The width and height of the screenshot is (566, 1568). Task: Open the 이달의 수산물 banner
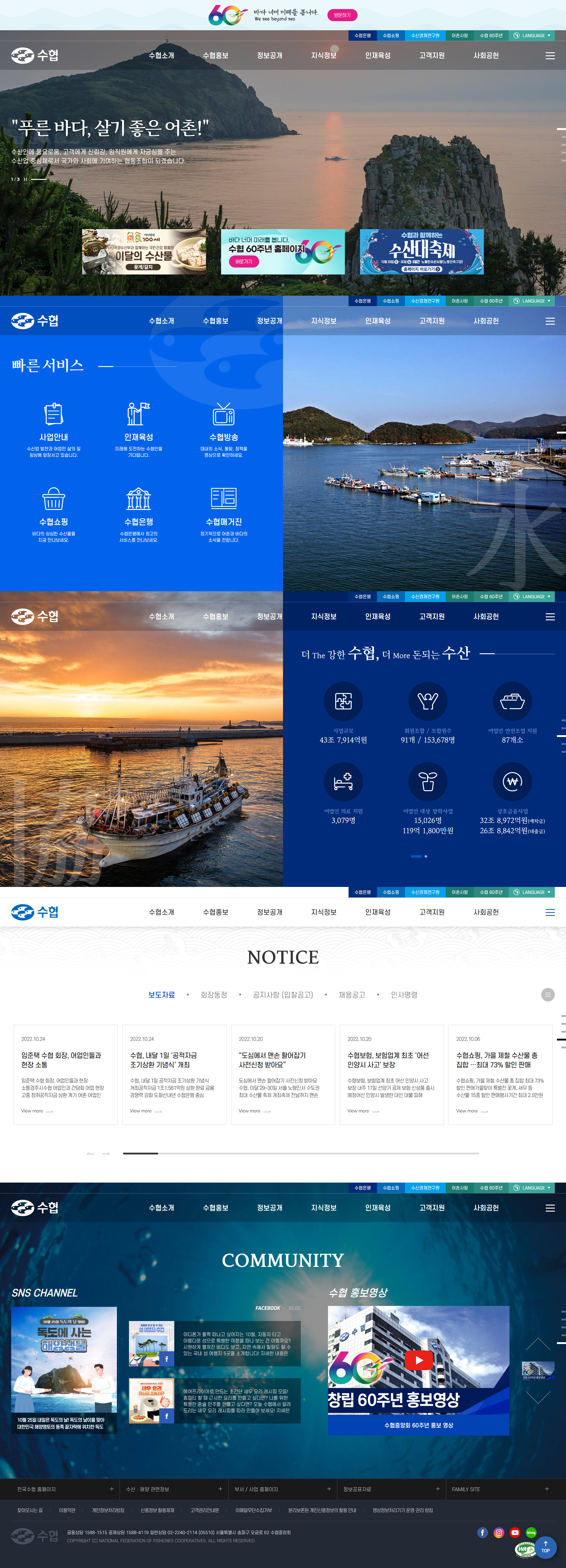[x=144, y=252]
